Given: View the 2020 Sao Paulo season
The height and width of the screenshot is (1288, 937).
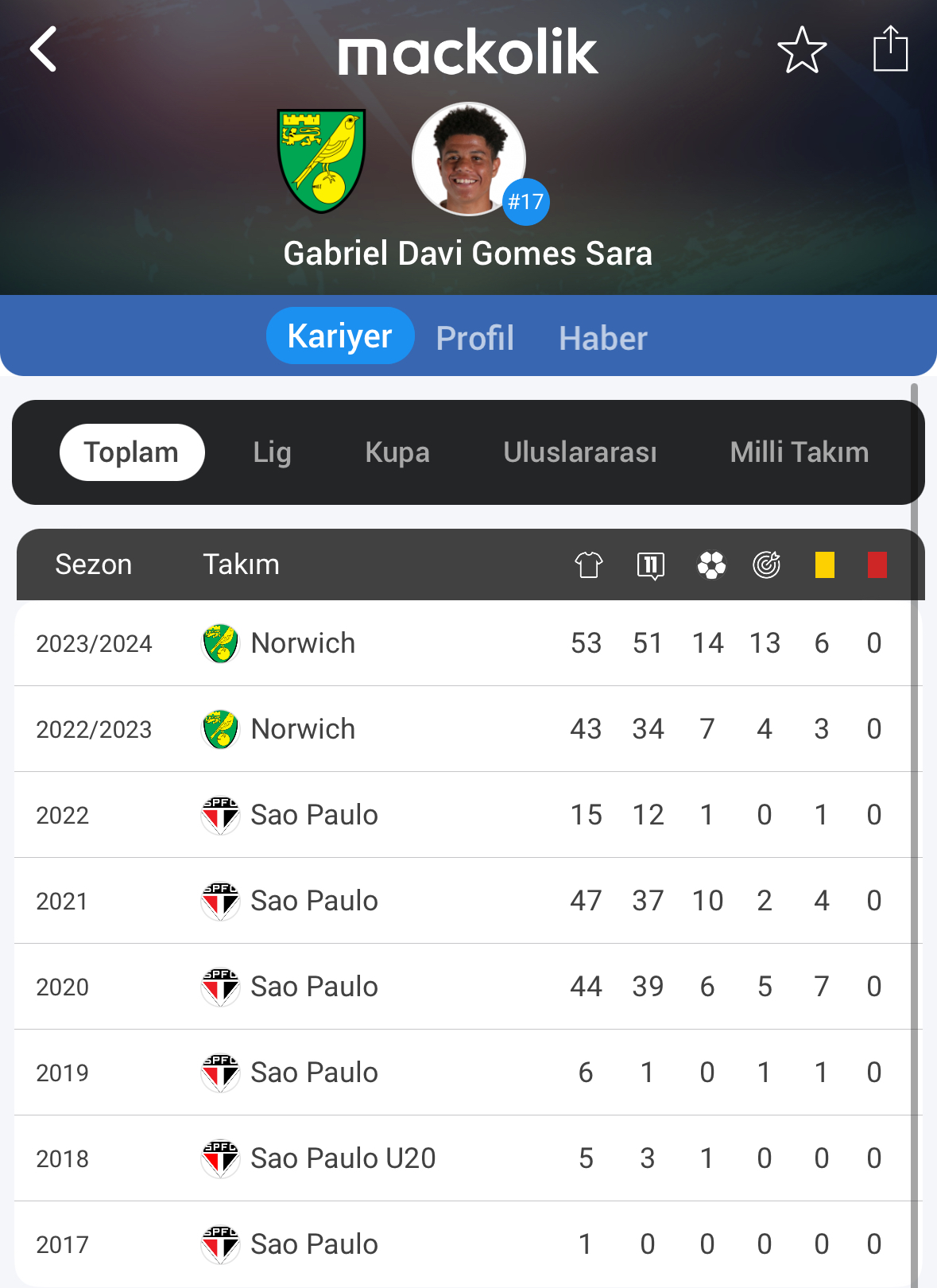Looking at the screenshot, I should pos(461,987).
